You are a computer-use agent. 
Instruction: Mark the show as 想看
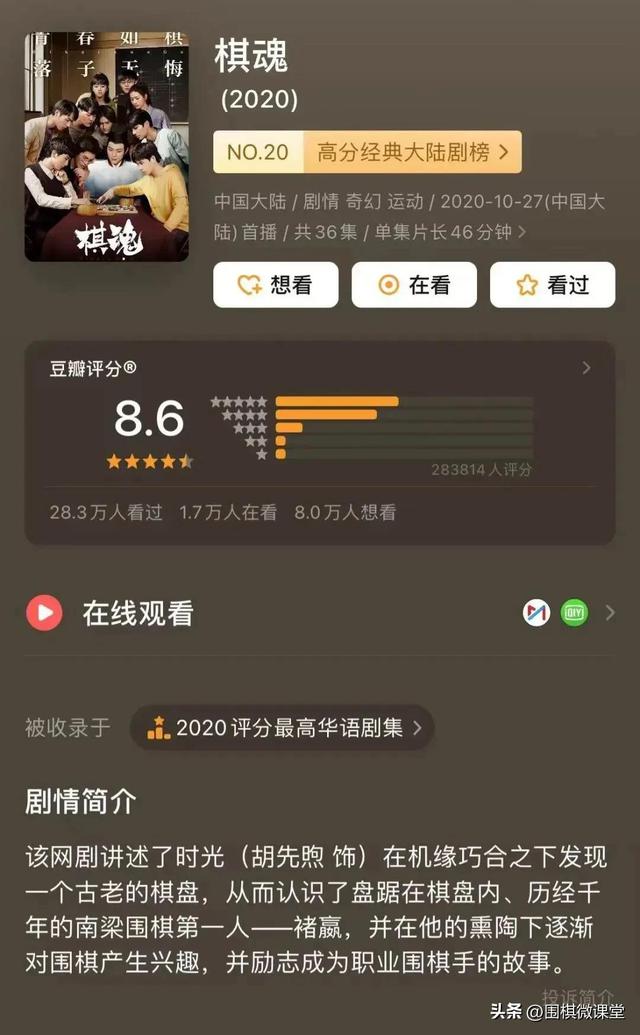(276, 284)
